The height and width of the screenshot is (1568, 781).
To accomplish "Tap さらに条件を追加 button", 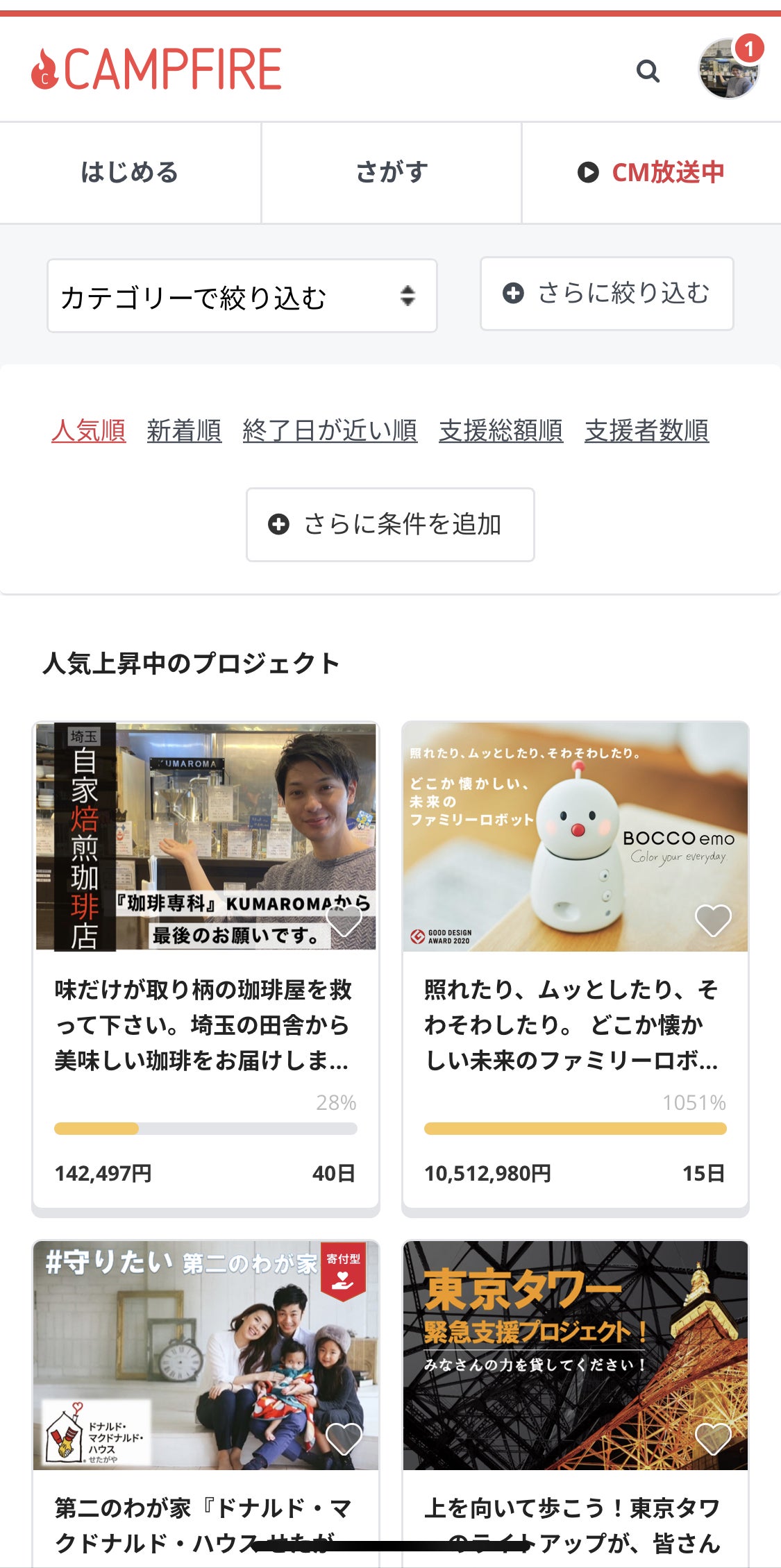I will pos(390,525).
